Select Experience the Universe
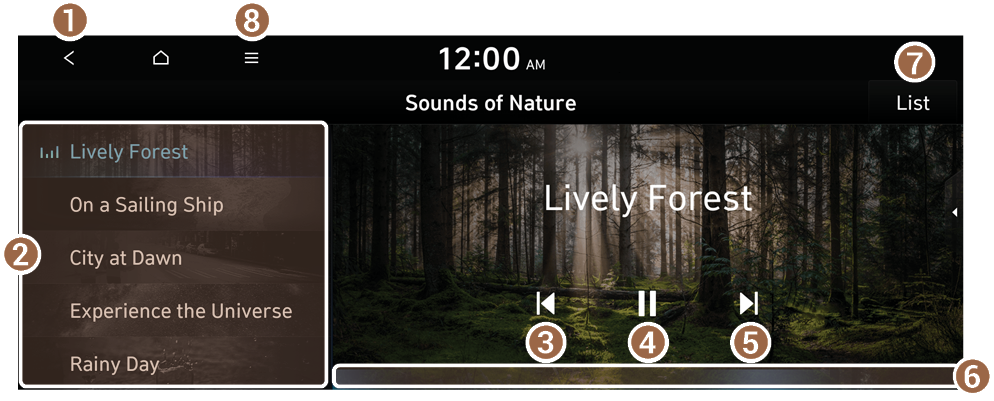This screenshot has width=994, height=401. pyautogui.click(x=181, y=311)
